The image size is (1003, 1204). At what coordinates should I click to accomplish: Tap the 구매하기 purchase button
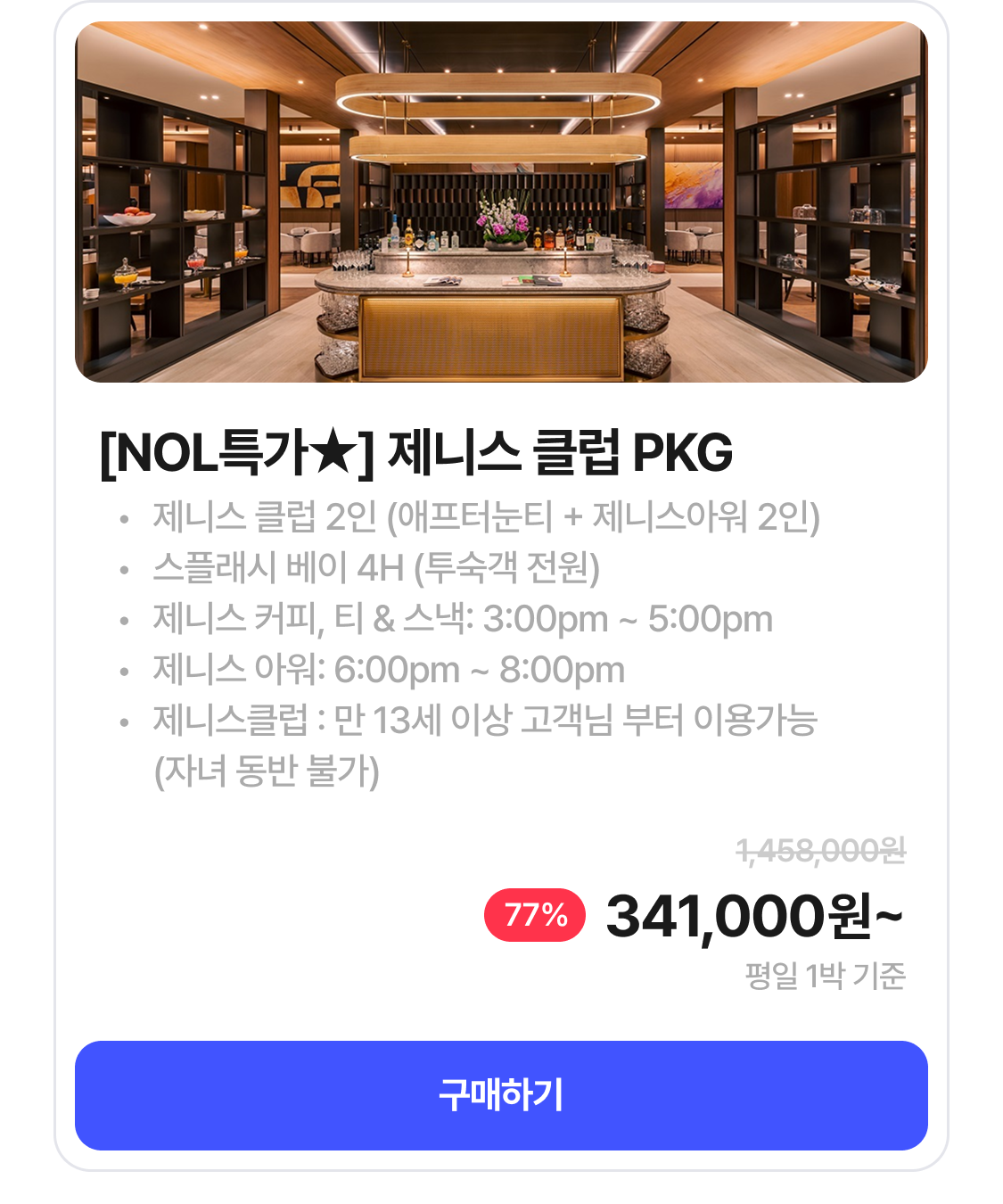click(501, 1095)
